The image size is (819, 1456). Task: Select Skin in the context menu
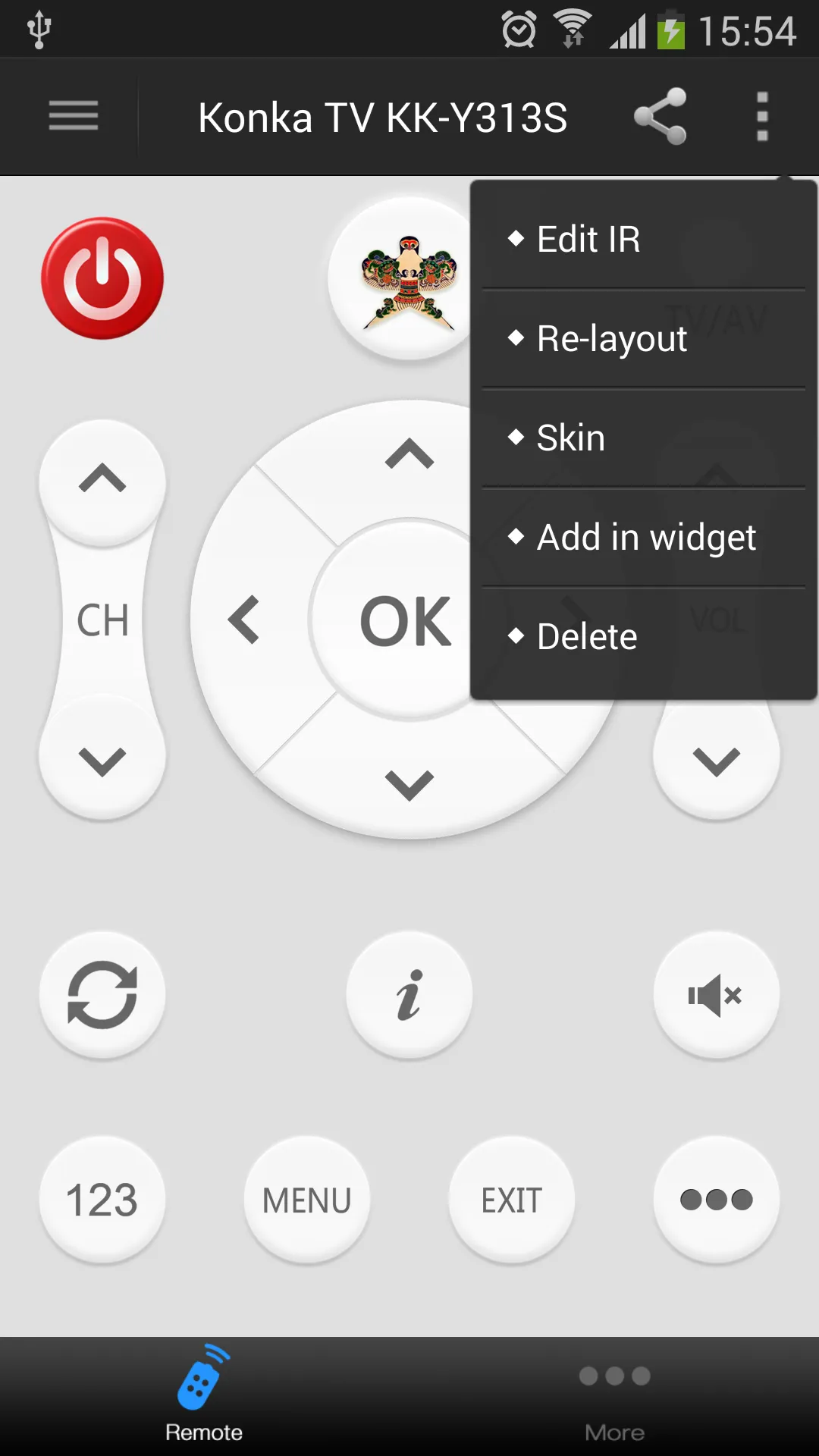pos(642,437)
